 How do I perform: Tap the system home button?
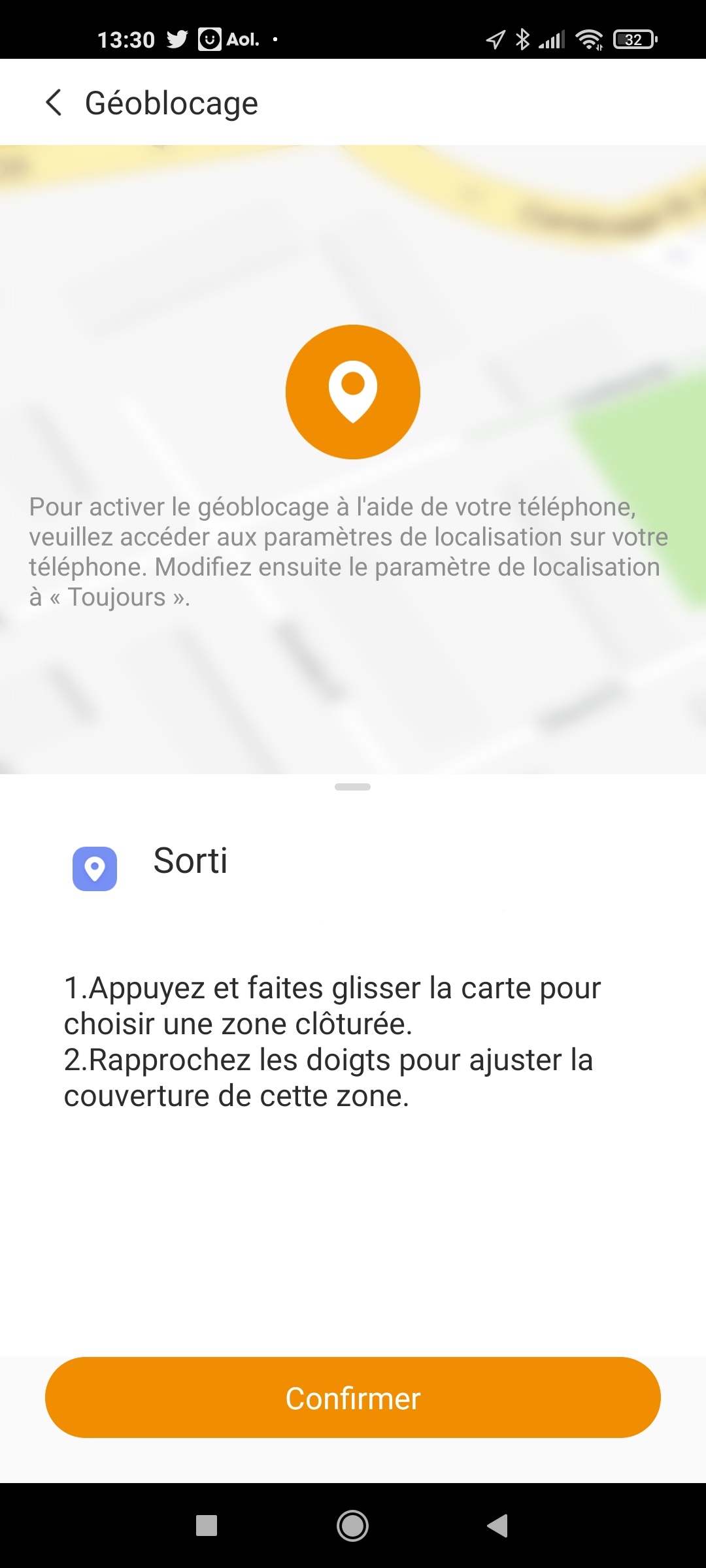(x=352, y=1526)
